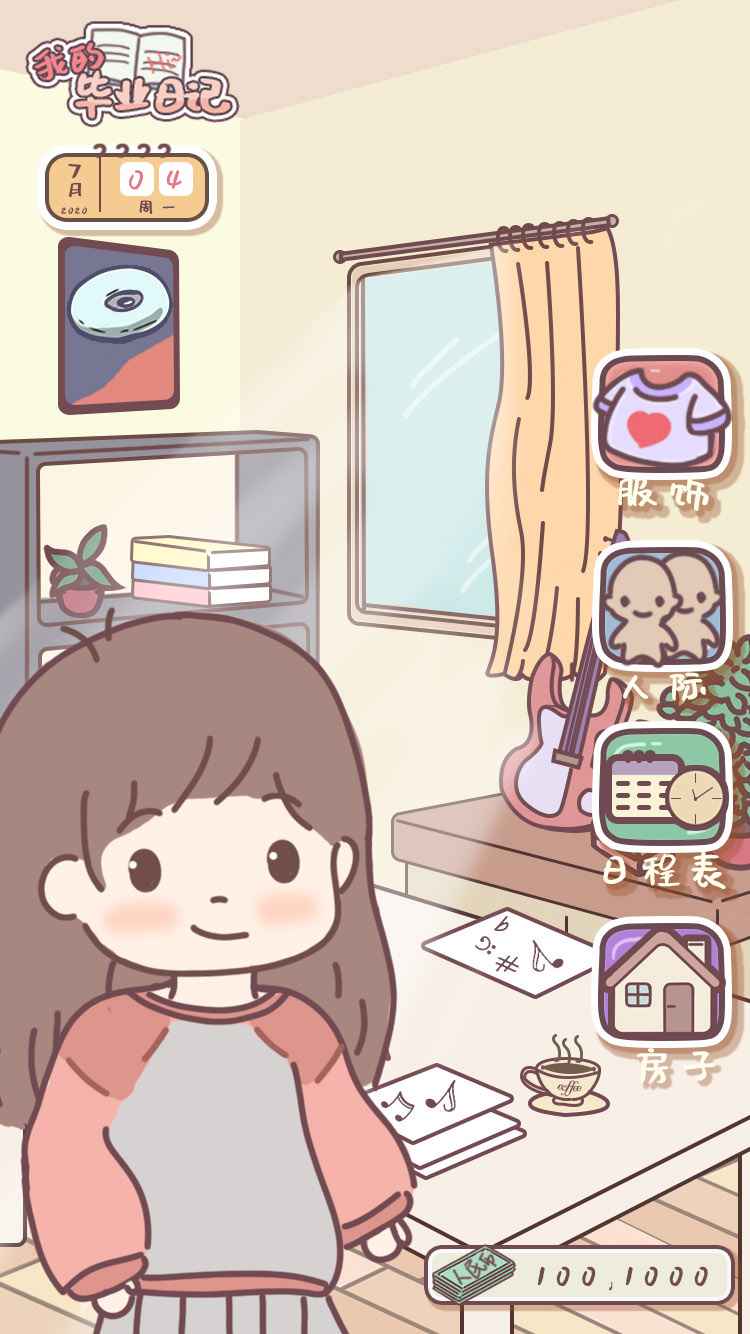Open the 日程表 schedule
Viewport: 750px width, 1334px height.
coord(660,788)
